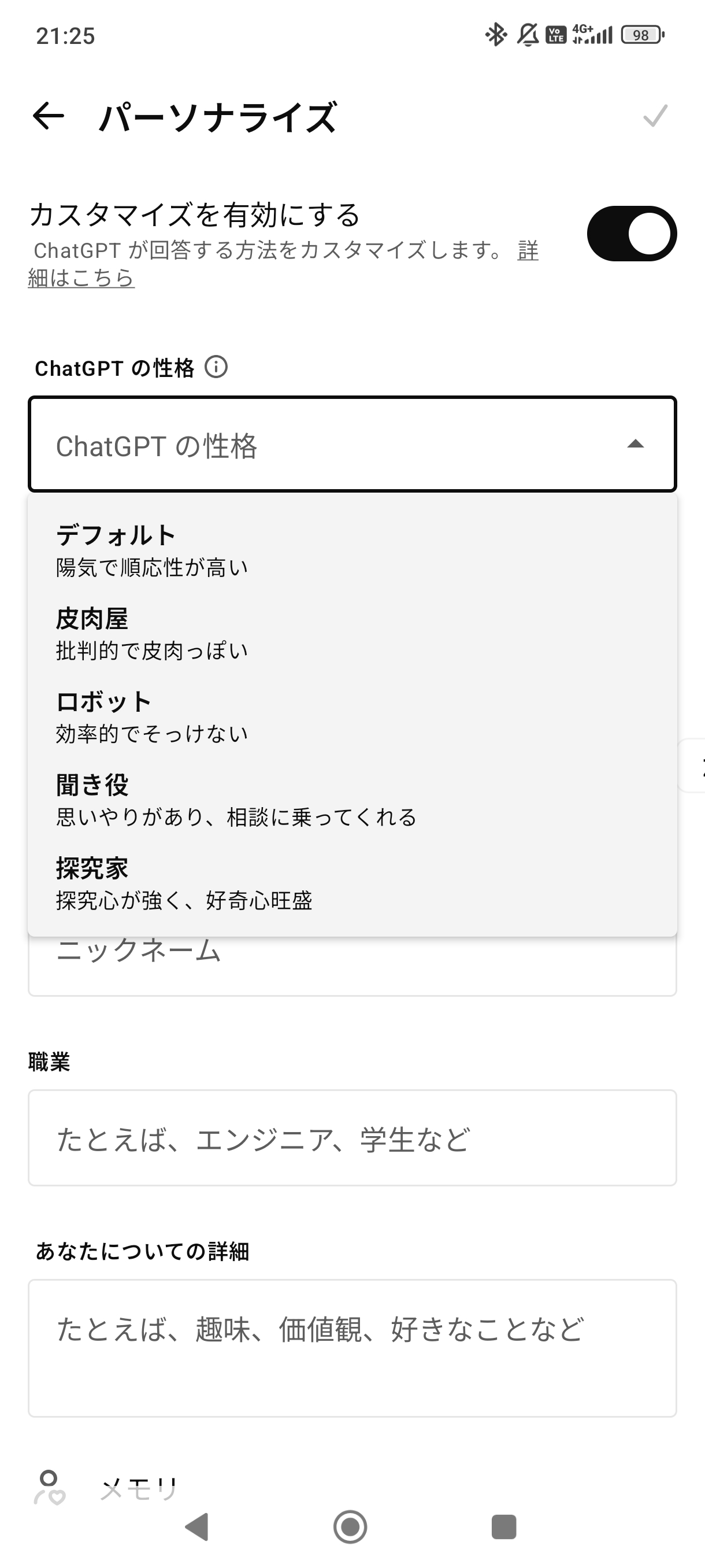Tap the system home button
This screenshot has width=705, height=1568.
350,1526
